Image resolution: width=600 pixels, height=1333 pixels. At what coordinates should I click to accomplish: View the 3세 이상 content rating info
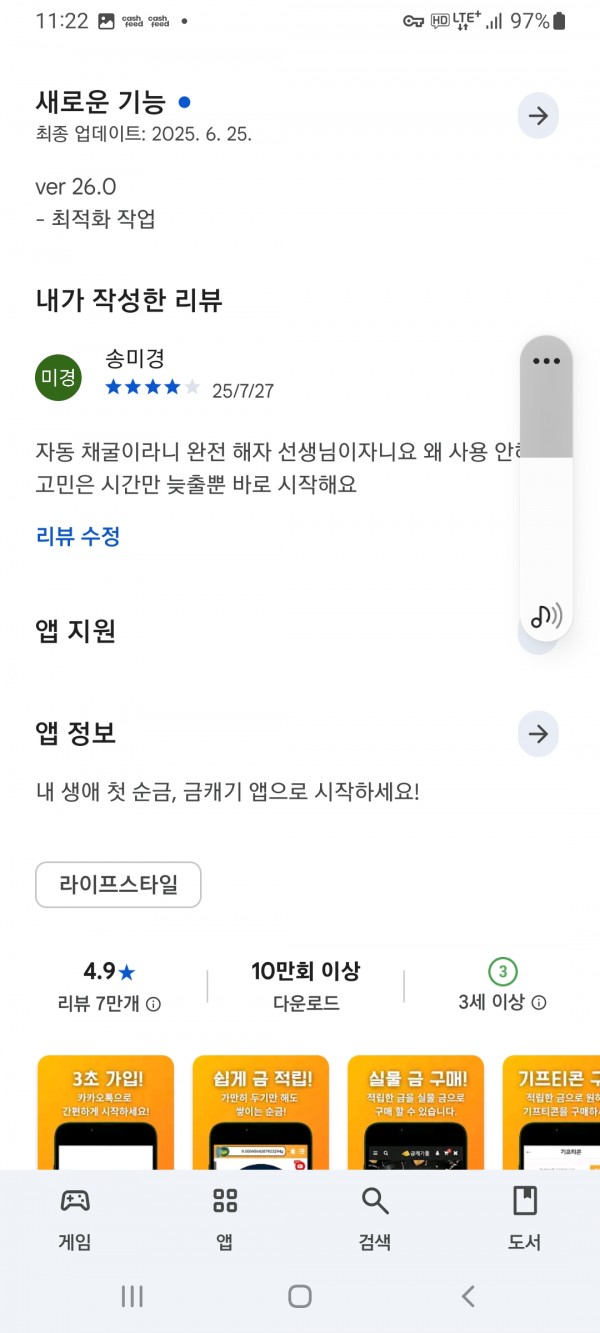(502, 1002)
